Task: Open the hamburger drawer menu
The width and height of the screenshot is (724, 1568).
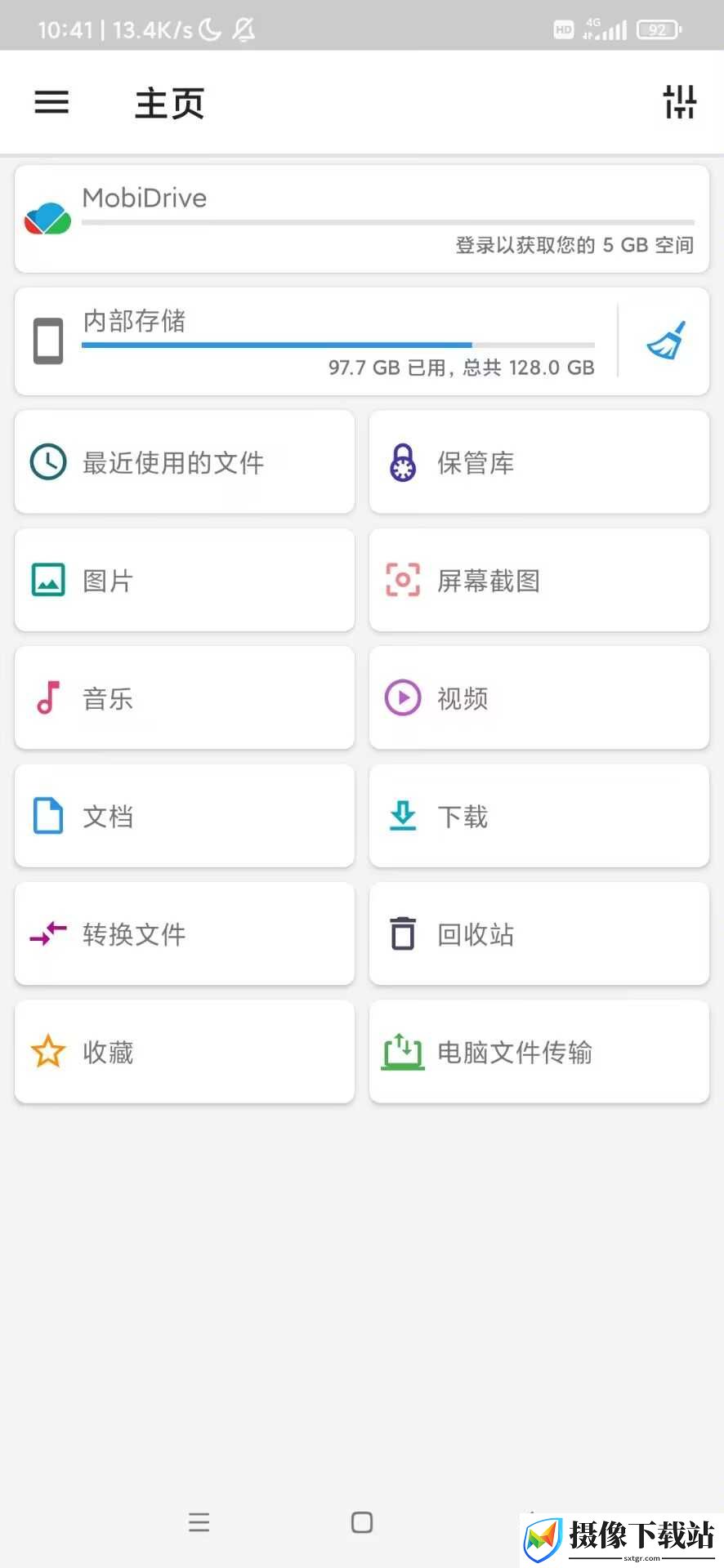Action: 51,102
